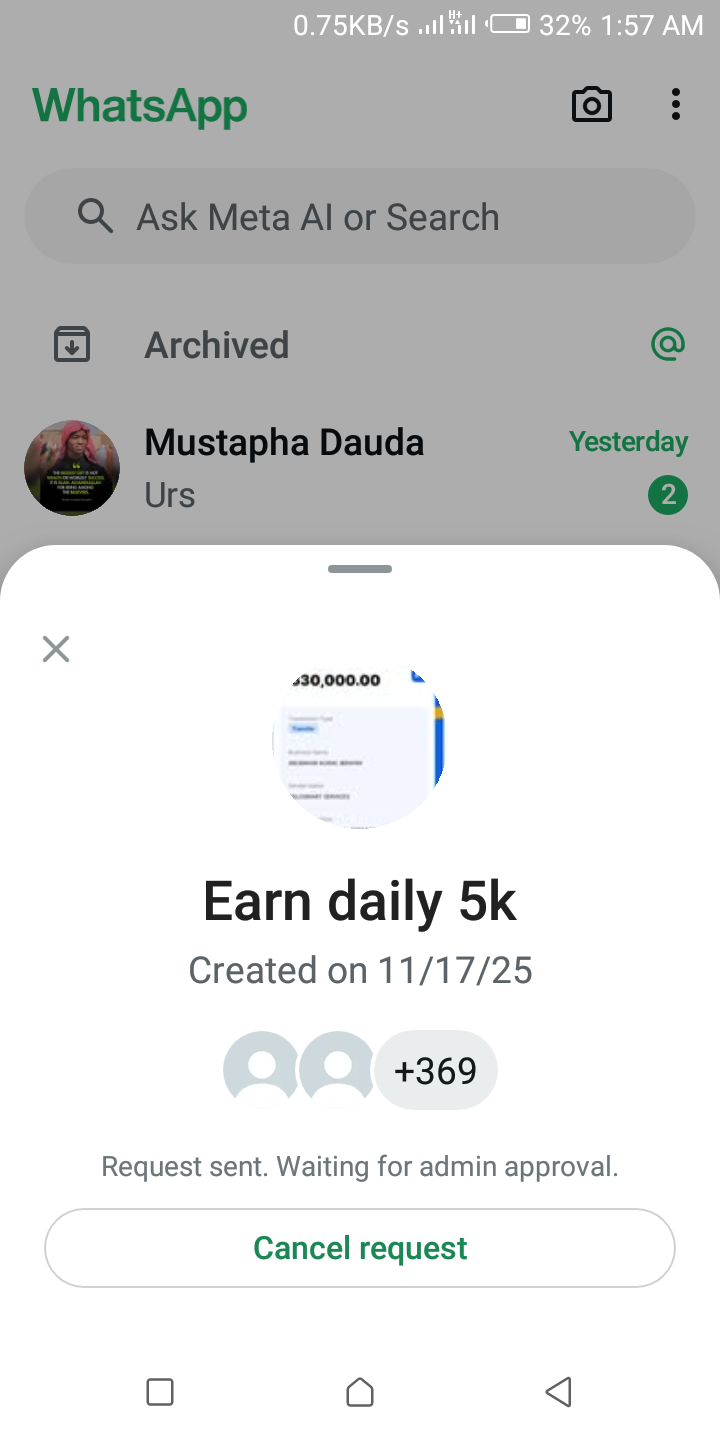Image resolution: width=720 pixels, height=1440 pixels.
Task: Open the Archived chats
Action: pos(217,345)
